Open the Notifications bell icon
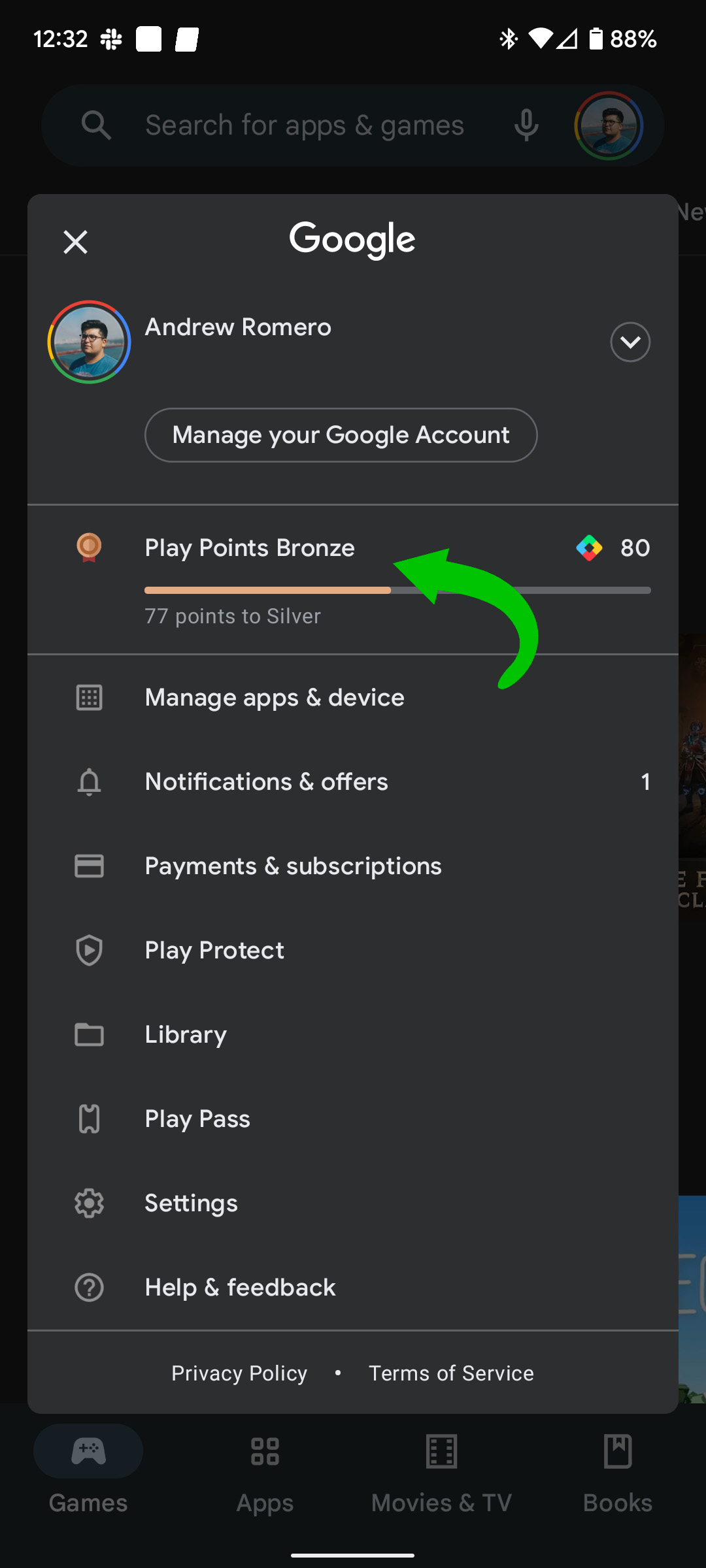This screenshot has height=1568, width=706. coord(90,781)
